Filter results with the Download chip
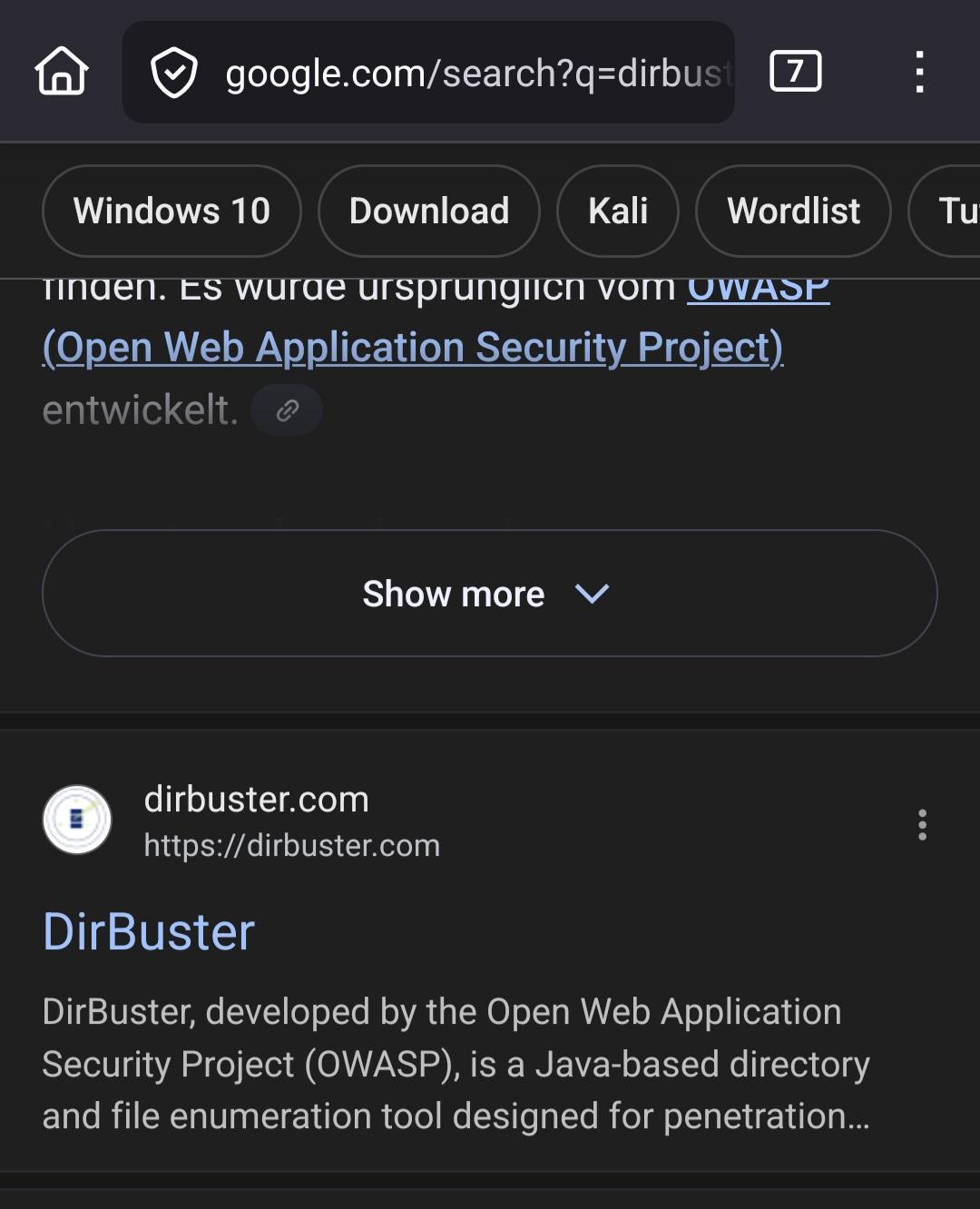The width and height of the screenshot is (980, 1209). click(429, 211)
